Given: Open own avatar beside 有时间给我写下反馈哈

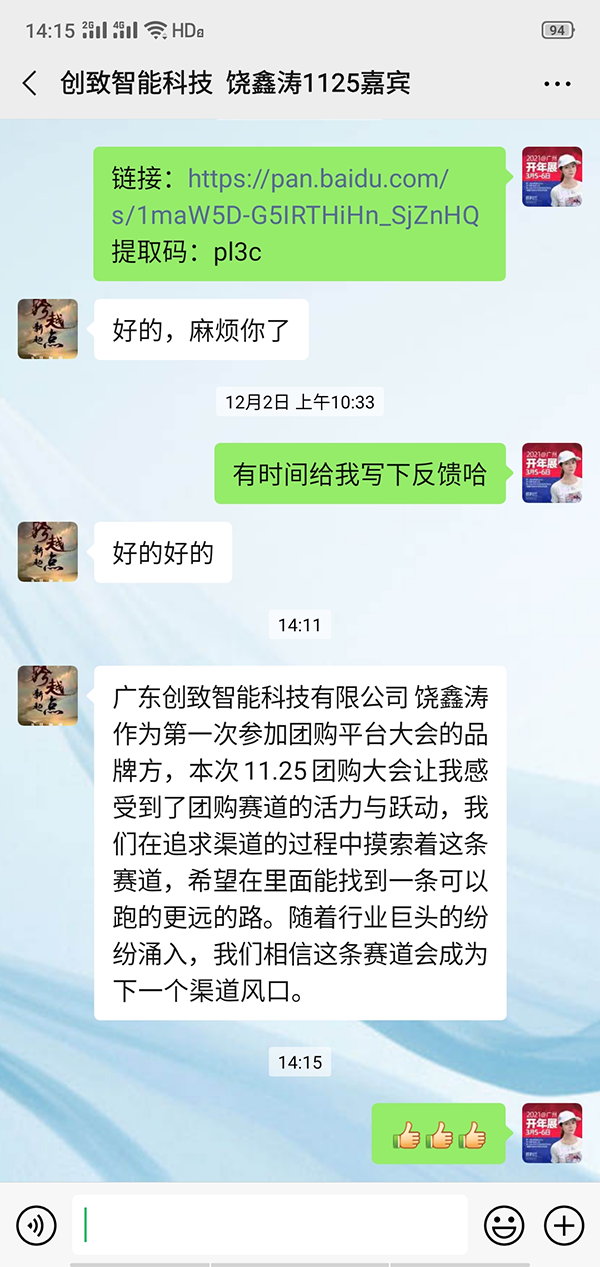Looking at the screenshot, I should coord(552,474).
